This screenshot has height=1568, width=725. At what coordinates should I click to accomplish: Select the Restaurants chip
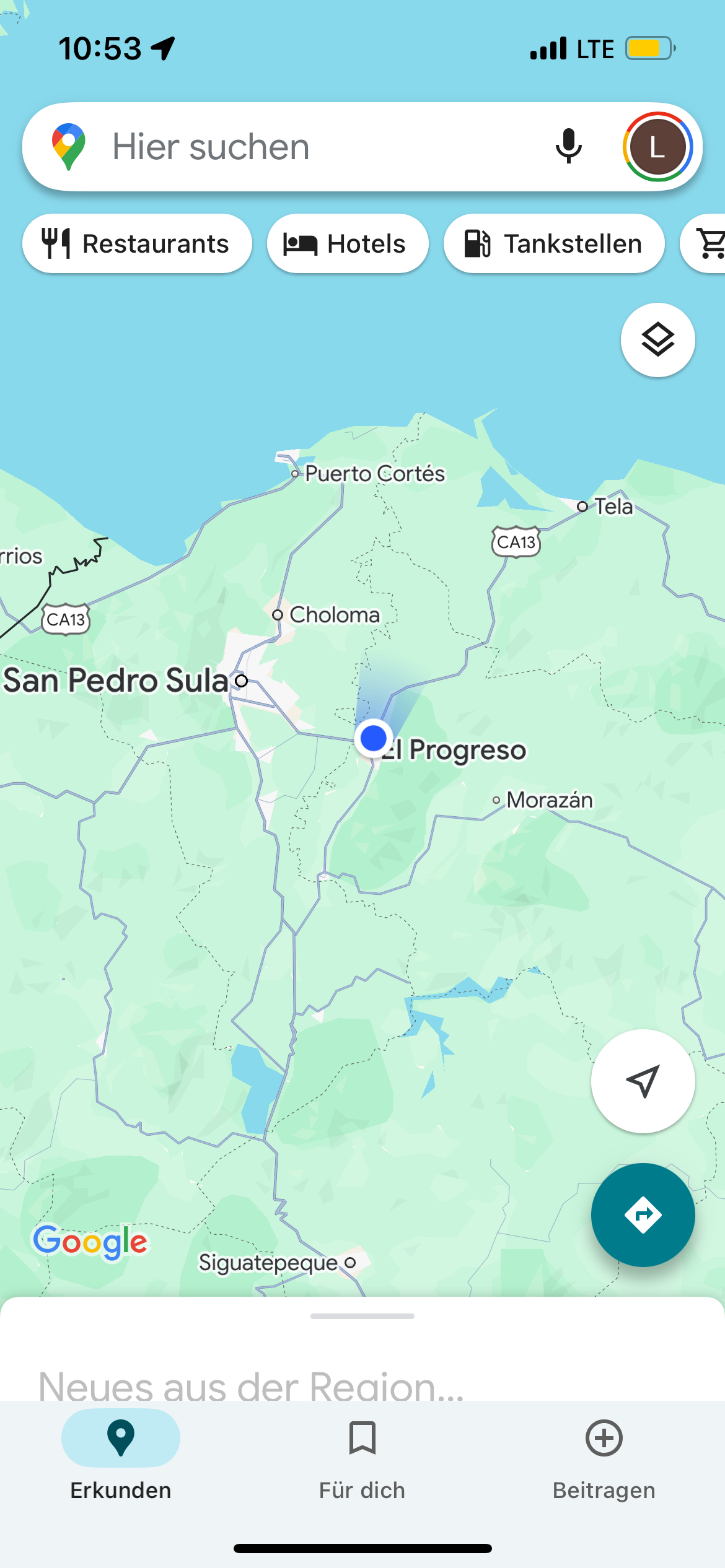(x=137, y=244)
